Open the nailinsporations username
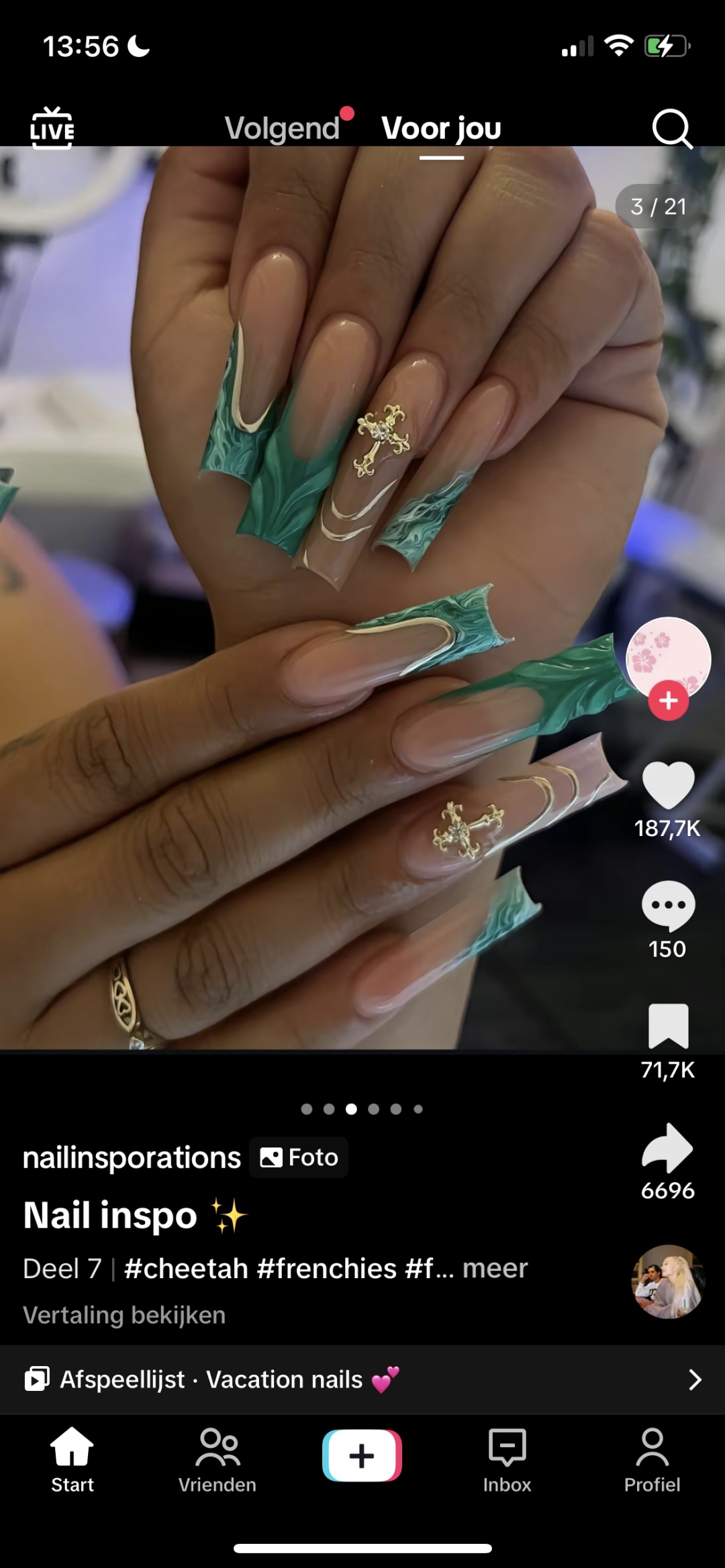 (x=132, y=1157)
